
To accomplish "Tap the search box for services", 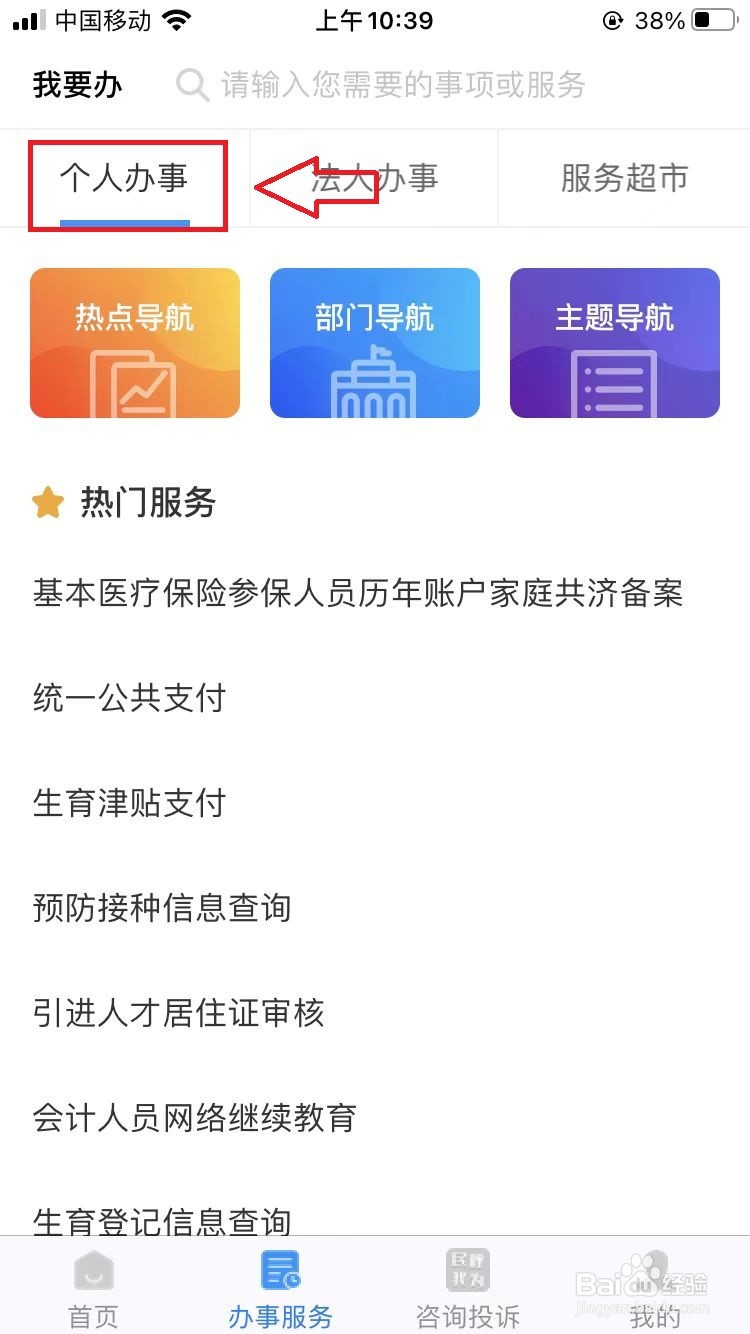I will [400, 85].
